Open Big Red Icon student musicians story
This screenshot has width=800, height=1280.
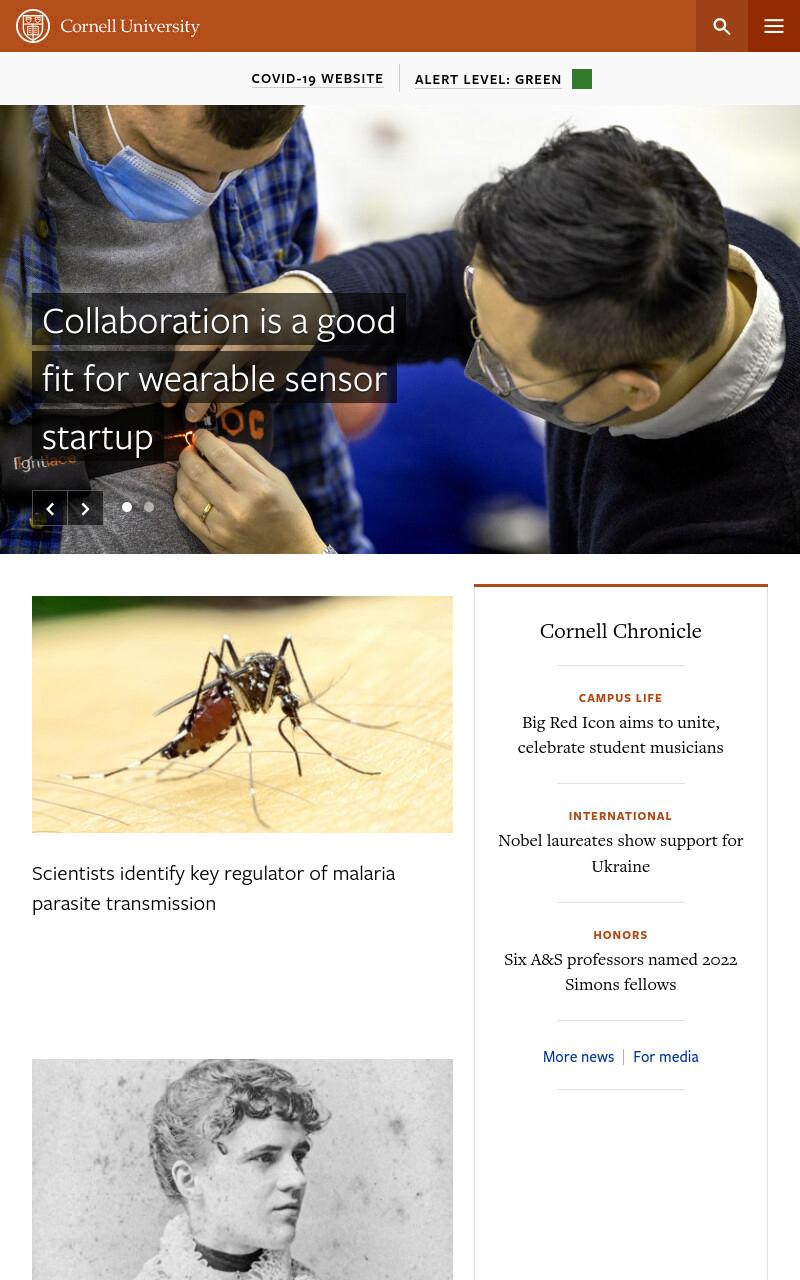pos(620,735)
